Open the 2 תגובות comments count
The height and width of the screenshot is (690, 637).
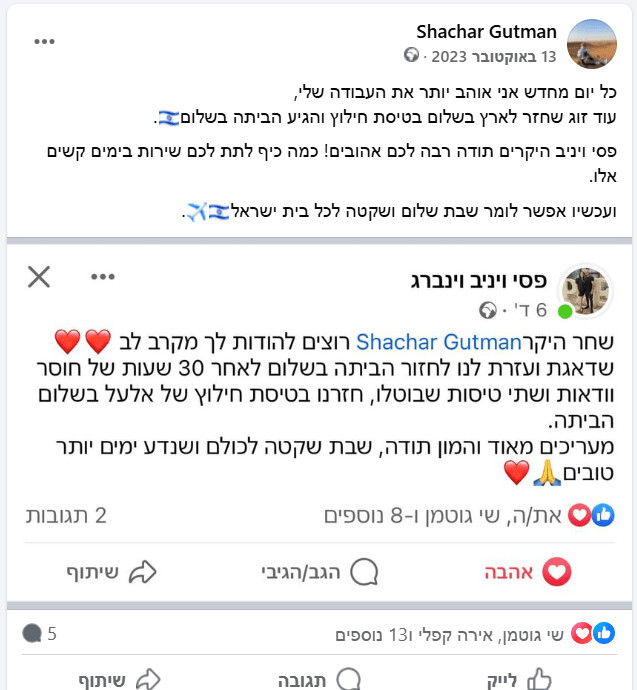(66, 516)
